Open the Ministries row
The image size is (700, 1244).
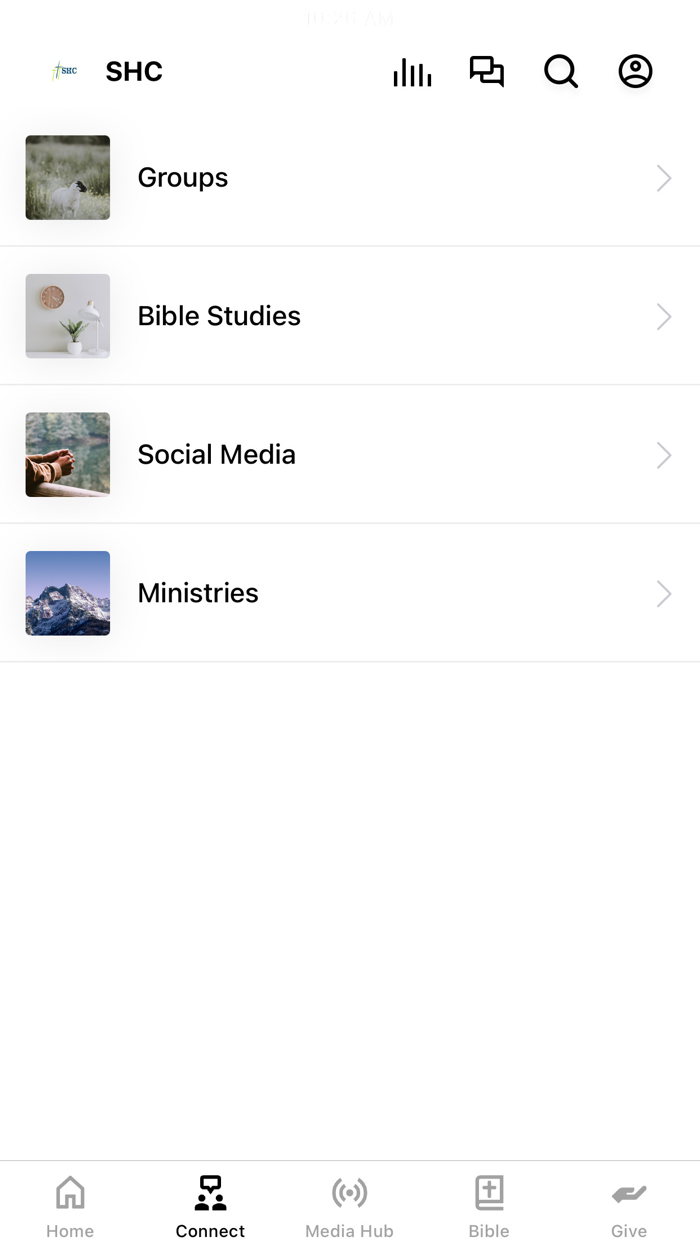(350, 593)
